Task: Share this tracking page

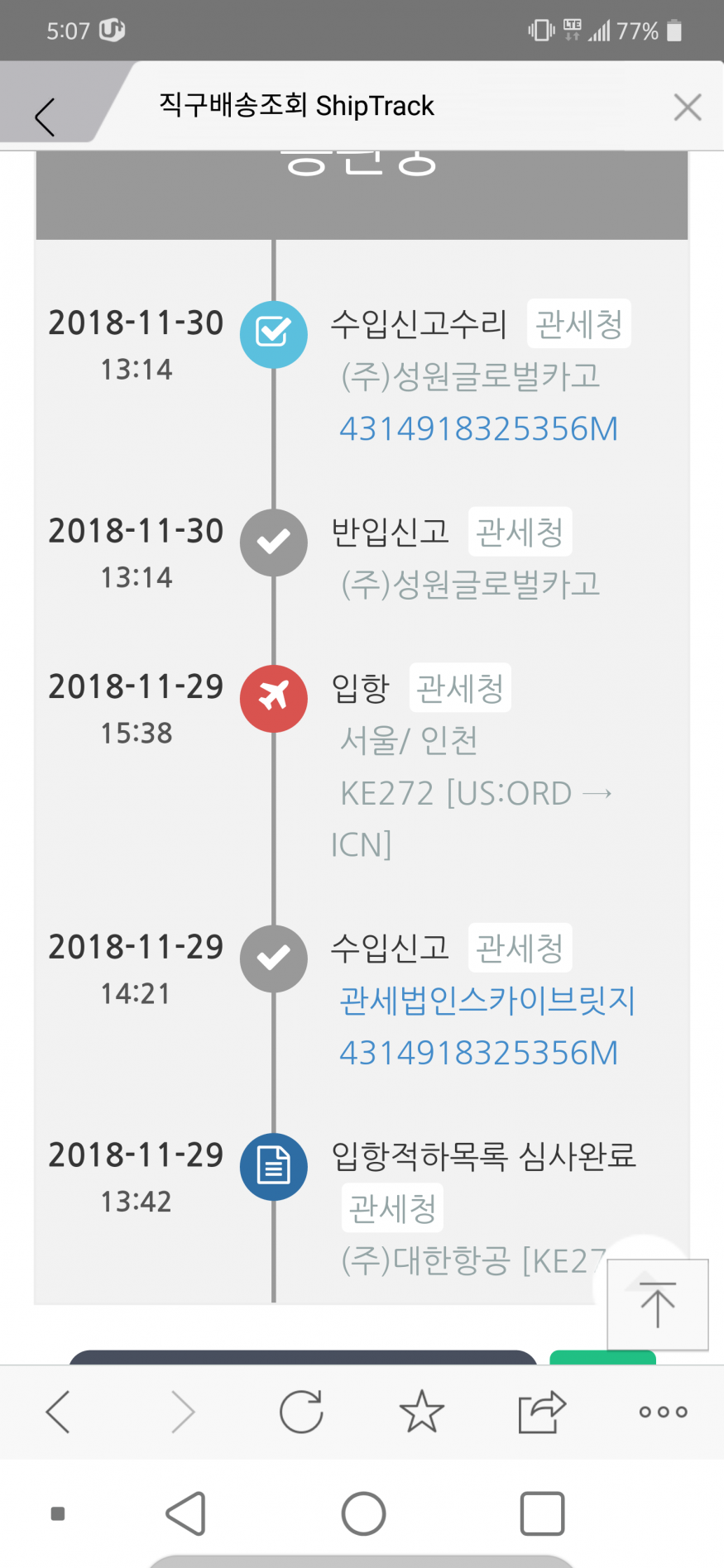Action: (542, 1412)
